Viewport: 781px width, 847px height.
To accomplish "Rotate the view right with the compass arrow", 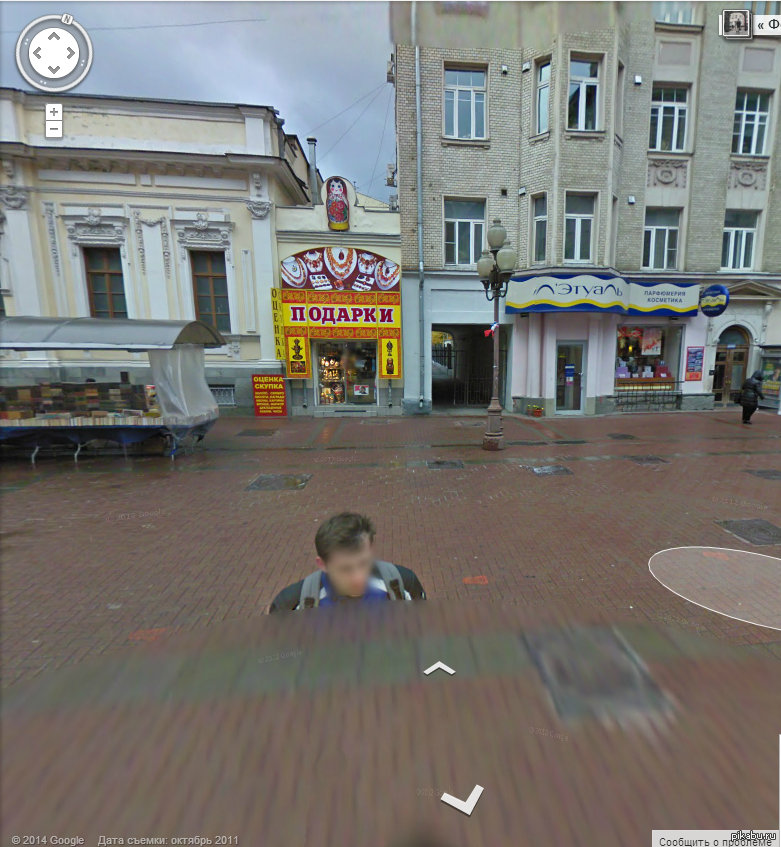I will click(x=73, y=53).
